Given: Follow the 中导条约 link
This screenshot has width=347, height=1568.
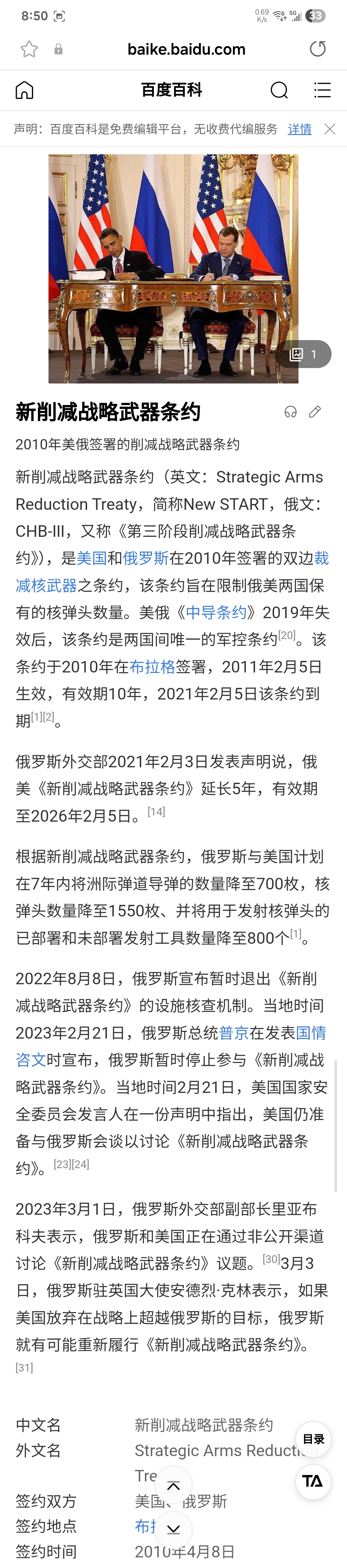Looking at the screenshot, I should [x=216, y=612].
